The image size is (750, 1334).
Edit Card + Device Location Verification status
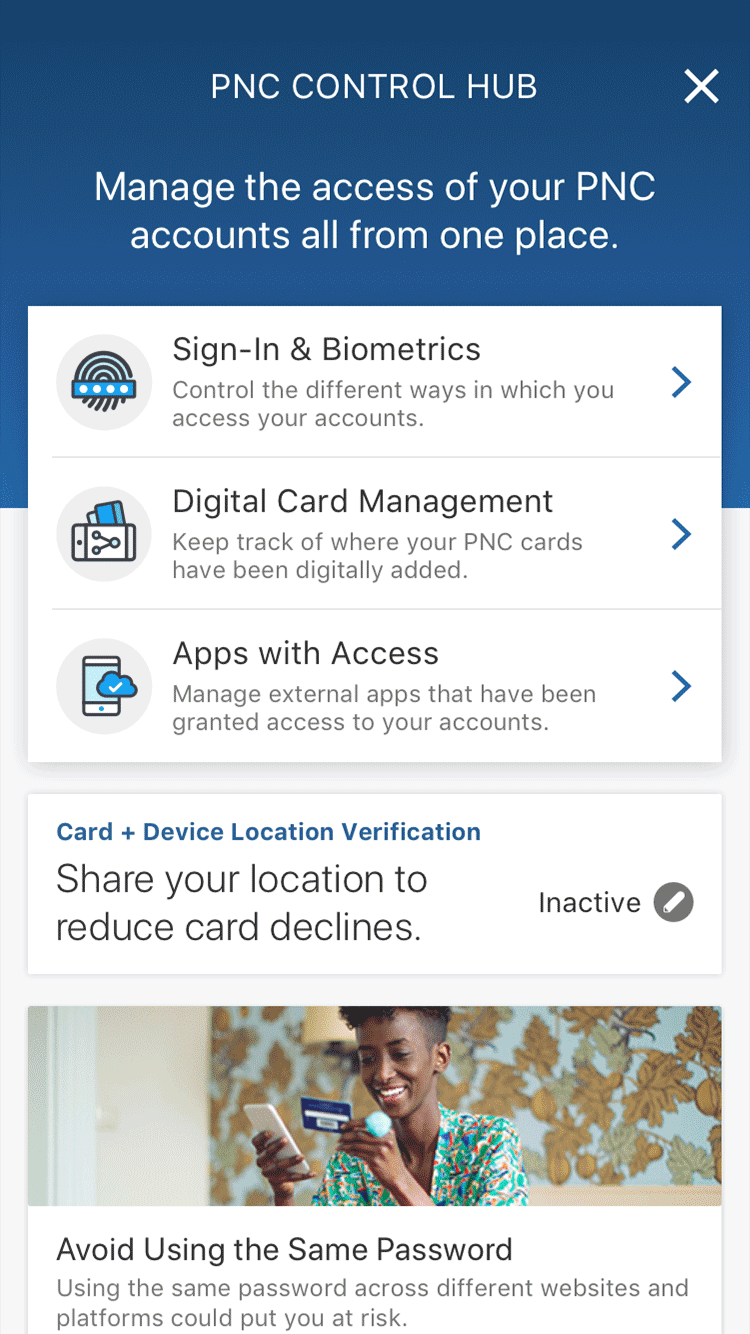tap(673, 902)
